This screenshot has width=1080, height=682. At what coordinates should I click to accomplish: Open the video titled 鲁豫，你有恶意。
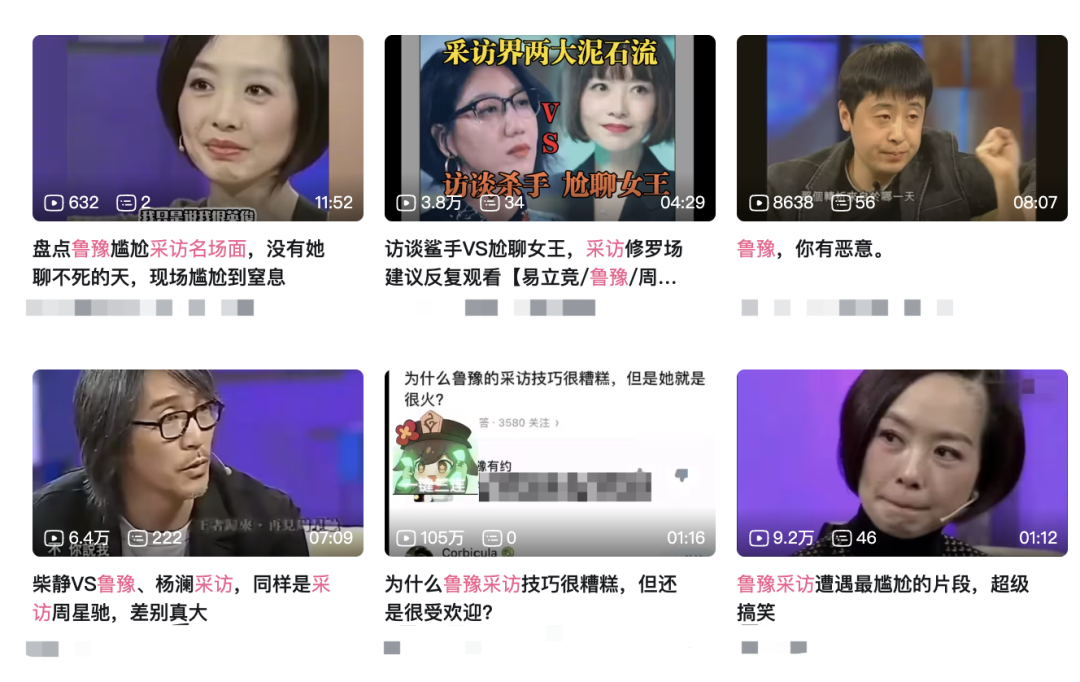pos(902,128)
